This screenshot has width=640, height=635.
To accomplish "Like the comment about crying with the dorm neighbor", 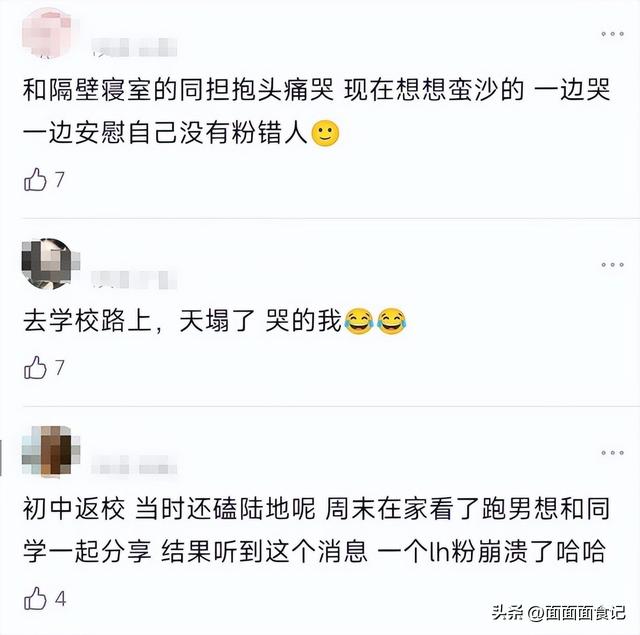I will pyautogui.click(x=36, y=180).
